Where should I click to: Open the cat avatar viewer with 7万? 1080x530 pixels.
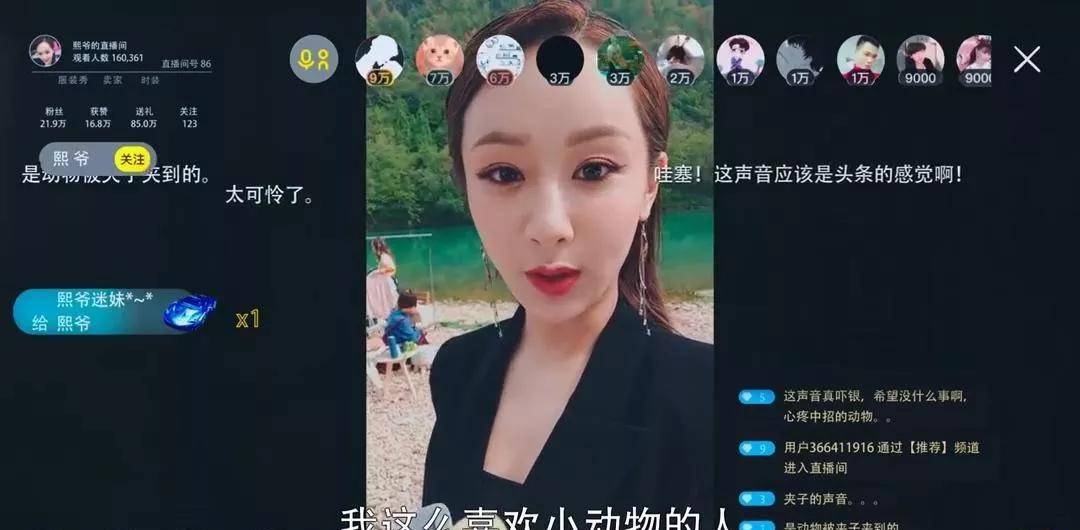coord(440,59)
